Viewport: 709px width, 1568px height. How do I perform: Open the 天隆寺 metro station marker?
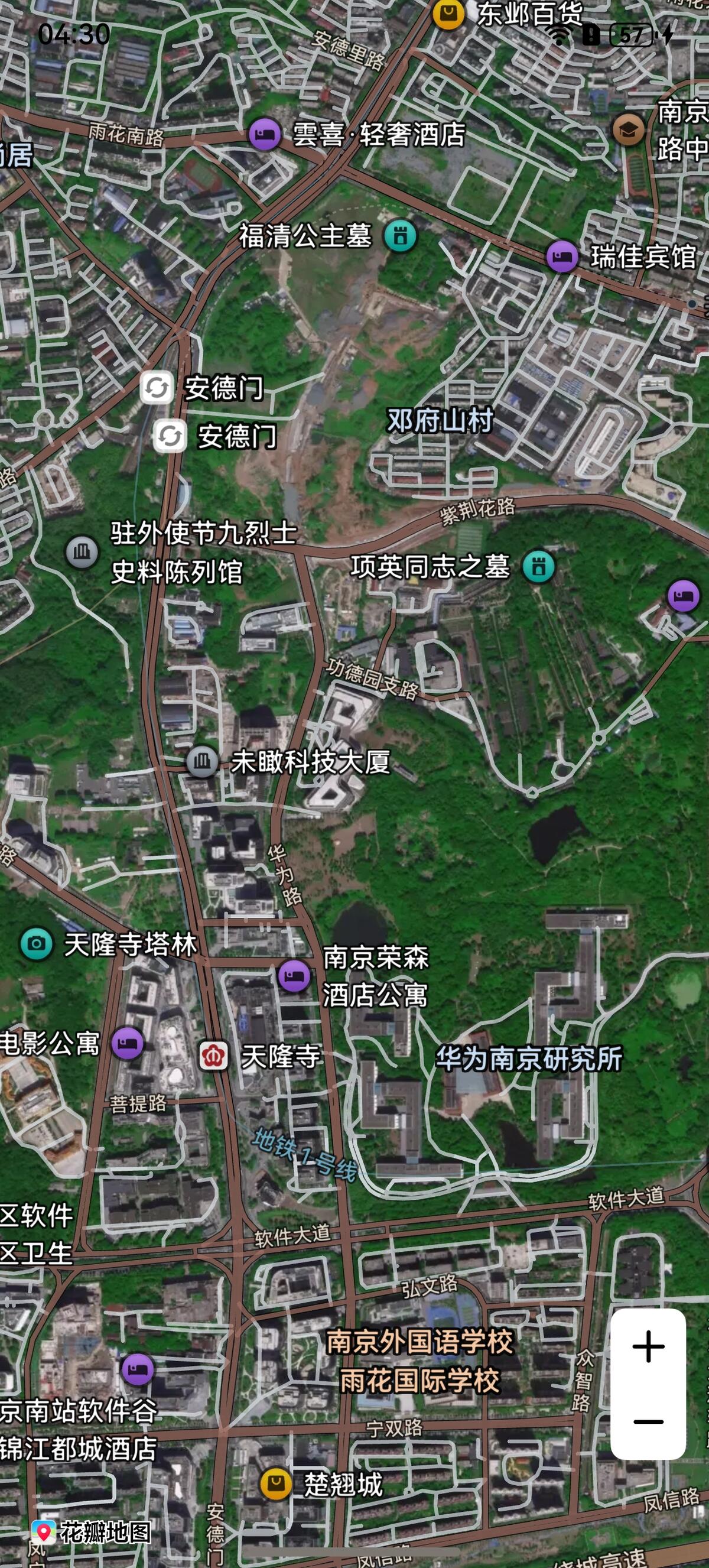click(214, 1056)
